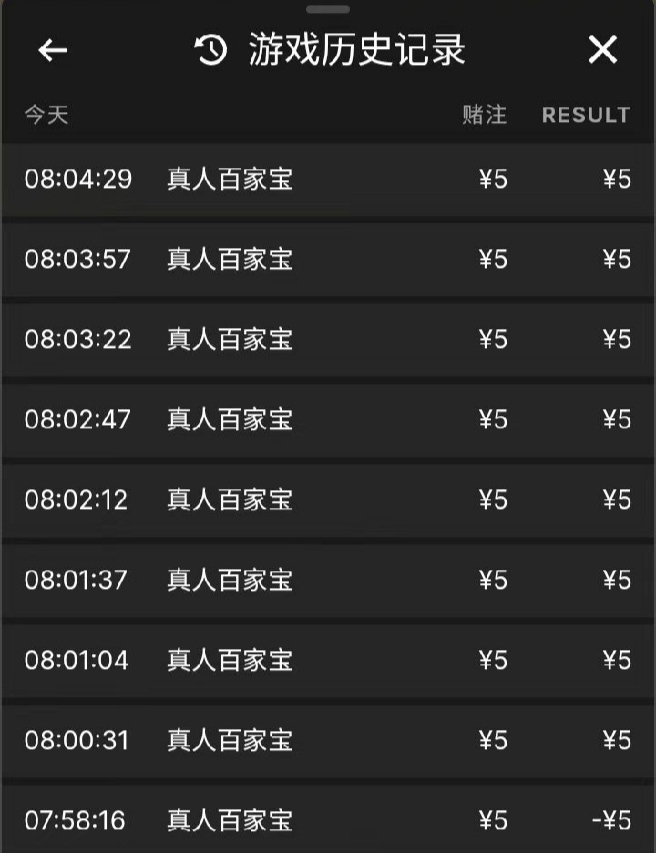
Task: Open the 08:04:29 game record
Action: click(x=328, y=180)
